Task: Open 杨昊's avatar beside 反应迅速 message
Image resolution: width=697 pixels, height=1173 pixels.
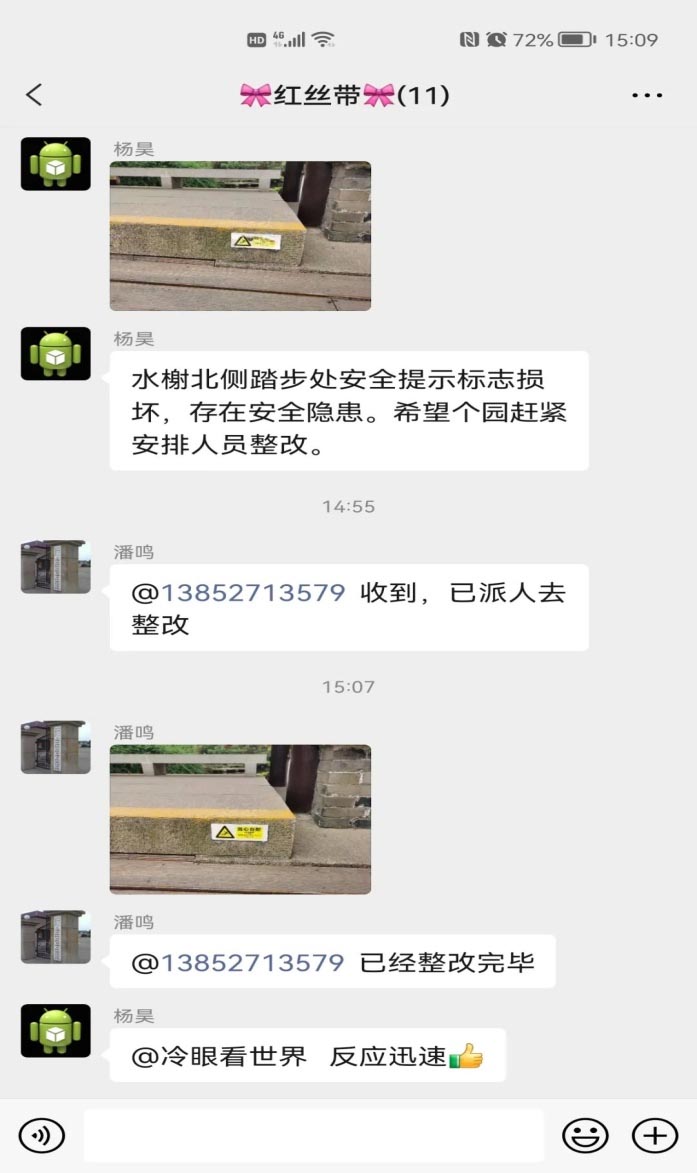Action: point(56,1031)
